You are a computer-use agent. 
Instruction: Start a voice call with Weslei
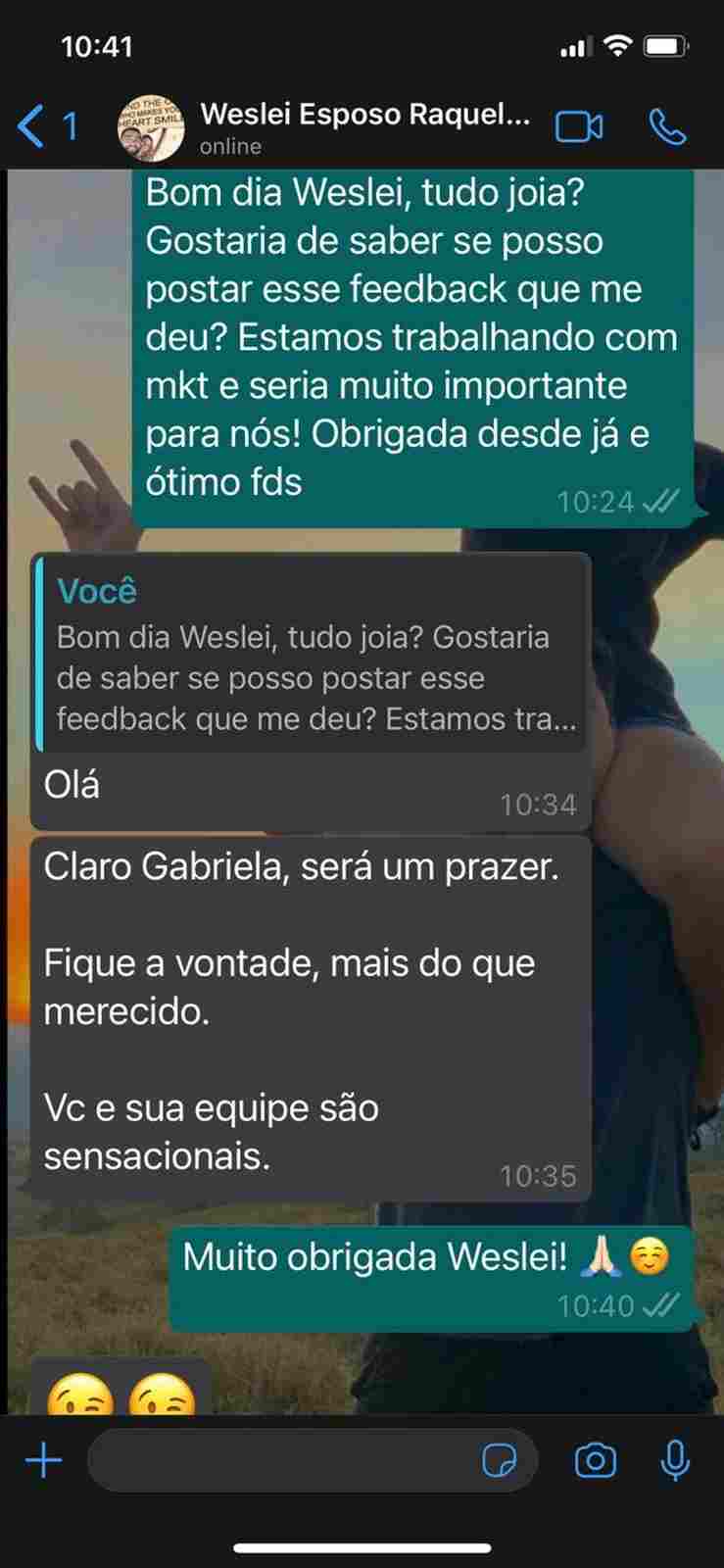tap(667, 127)
